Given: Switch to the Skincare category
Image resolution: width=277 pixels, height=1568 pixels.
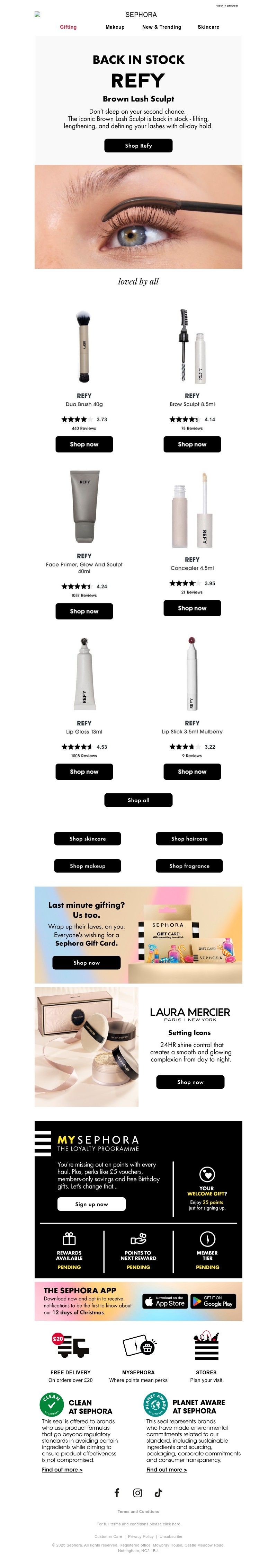Looking at the screenshot, I should click(208, 27).
